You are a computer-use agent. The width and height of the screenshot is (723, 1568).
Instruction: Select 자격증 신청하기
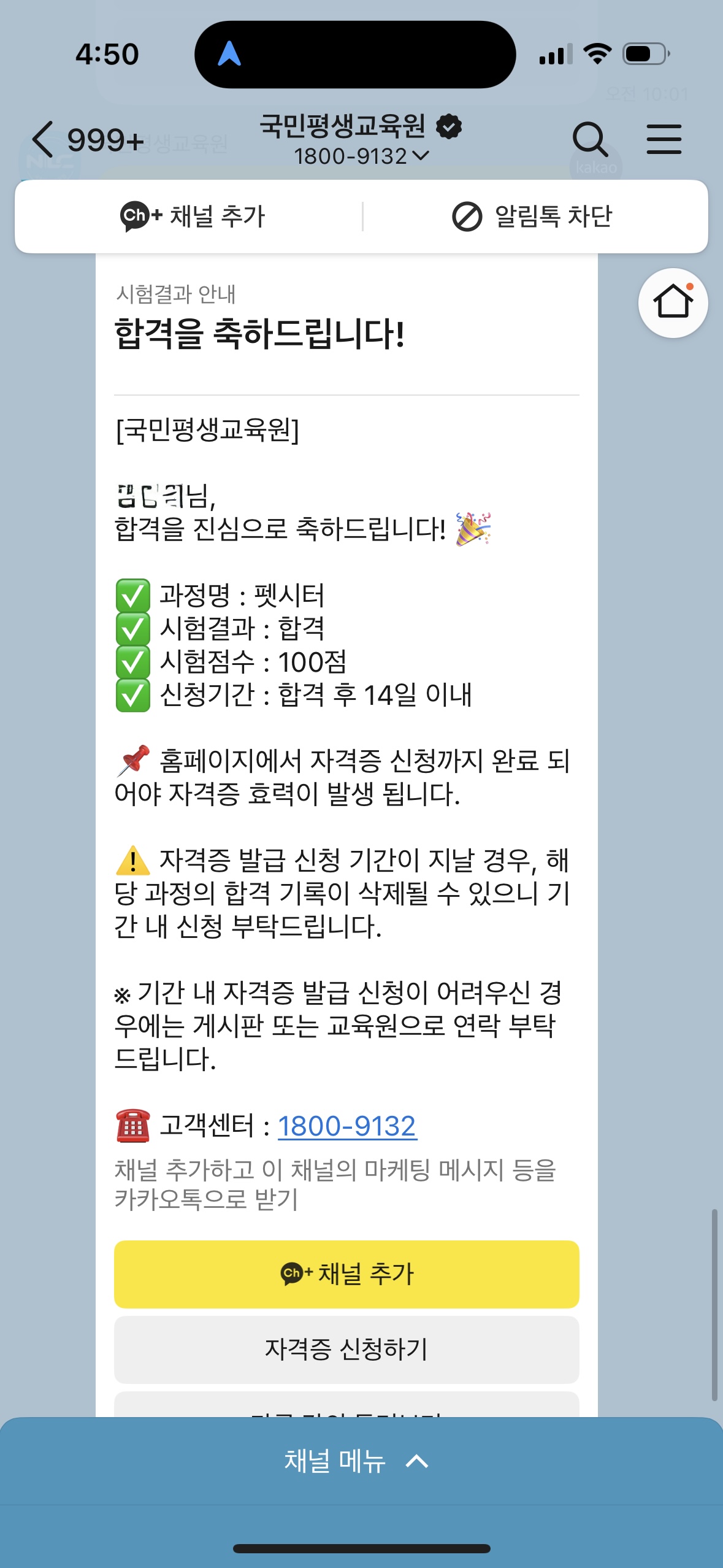point(346,1349)
